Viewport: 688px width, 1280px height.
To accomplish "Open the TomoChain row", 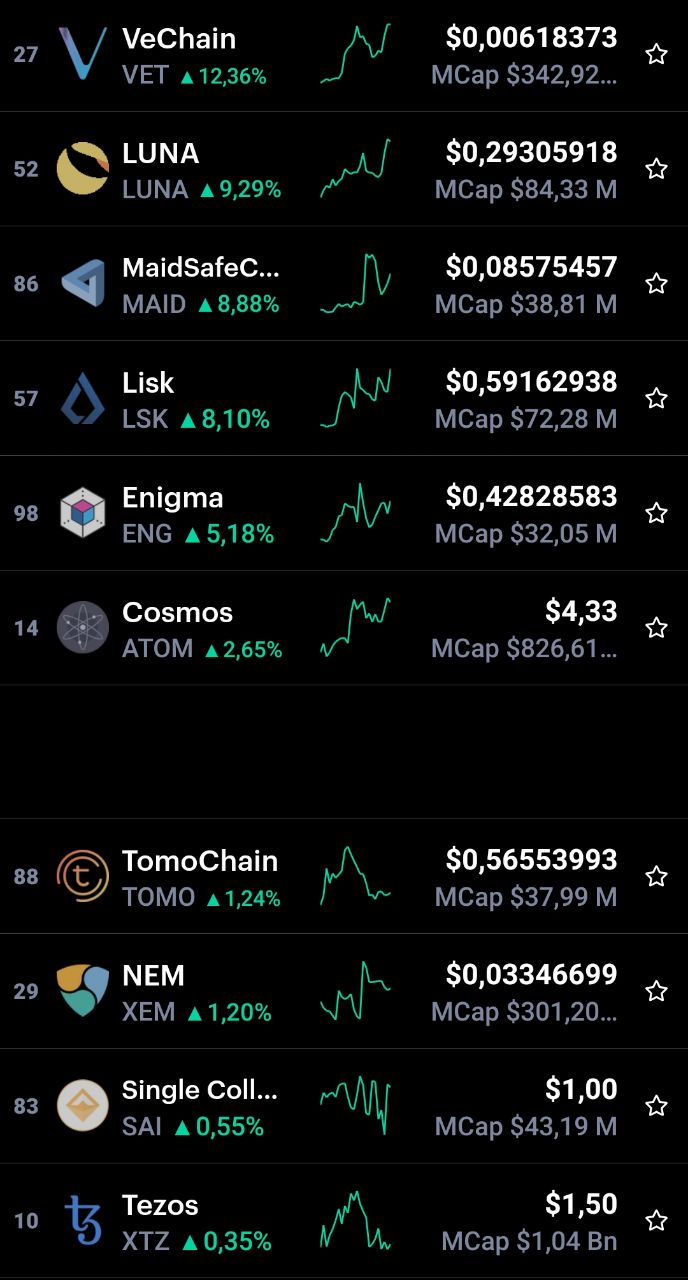I will pos(344,877).
